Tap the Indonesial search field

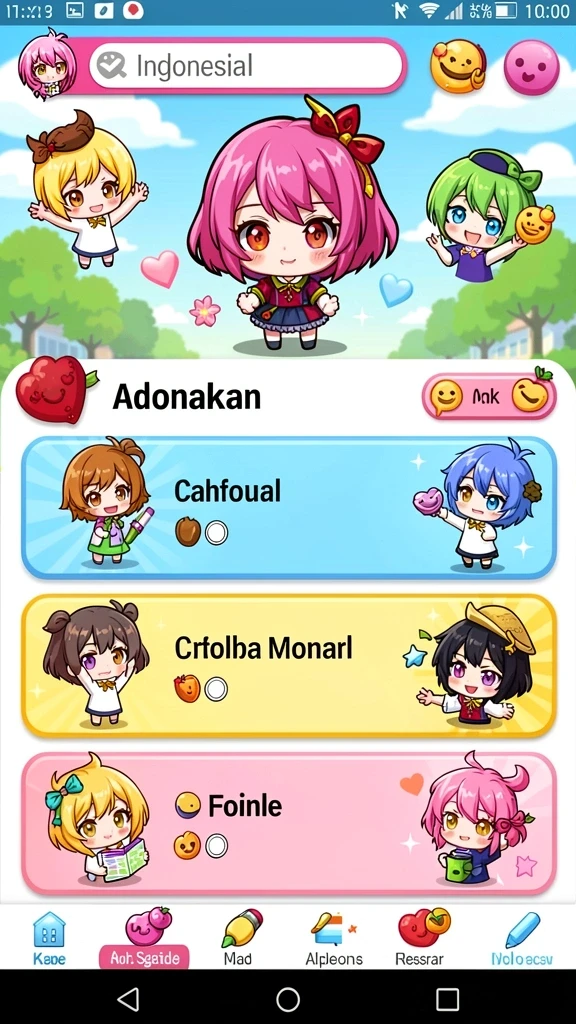(246, 65)
